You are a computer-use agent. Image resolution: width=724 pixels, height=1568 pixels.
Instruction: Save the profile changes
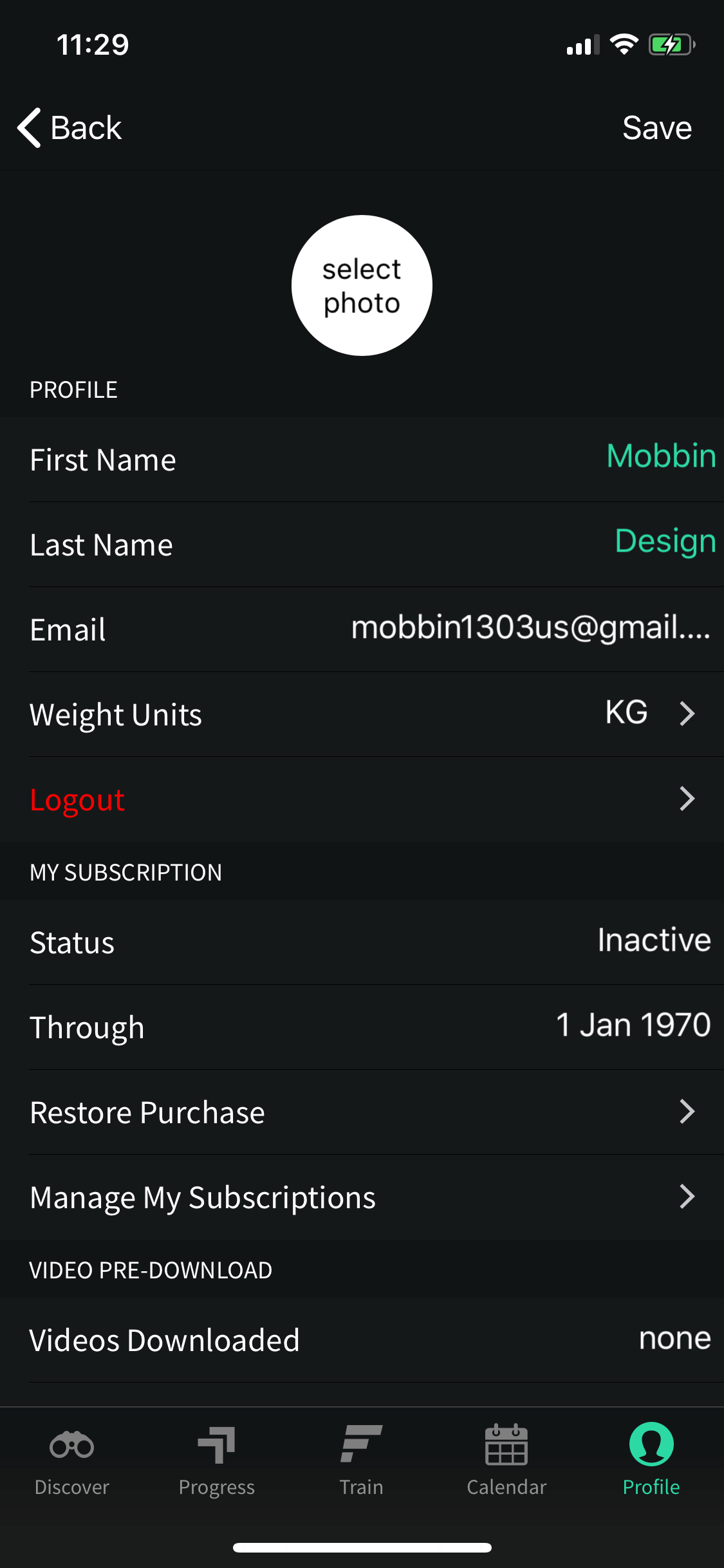pyautogui.click(x=657, y=127)
